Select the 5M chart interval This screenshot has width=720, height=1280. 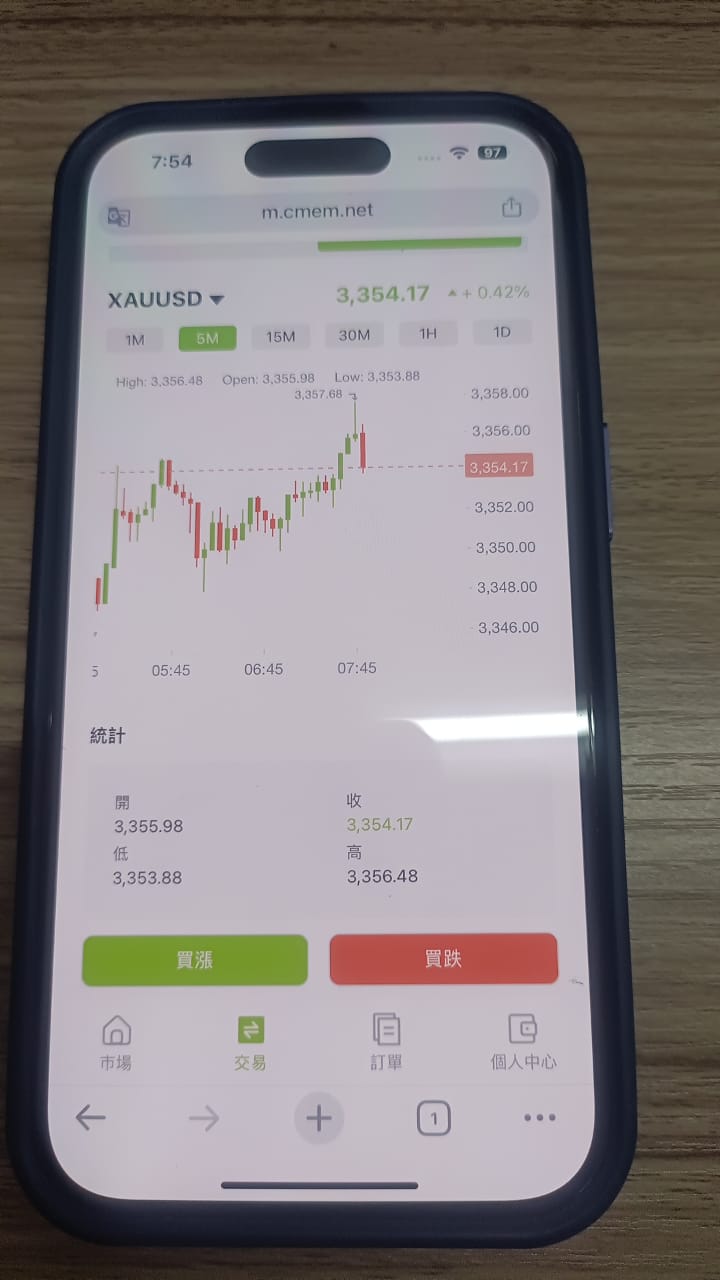[207, 338]
